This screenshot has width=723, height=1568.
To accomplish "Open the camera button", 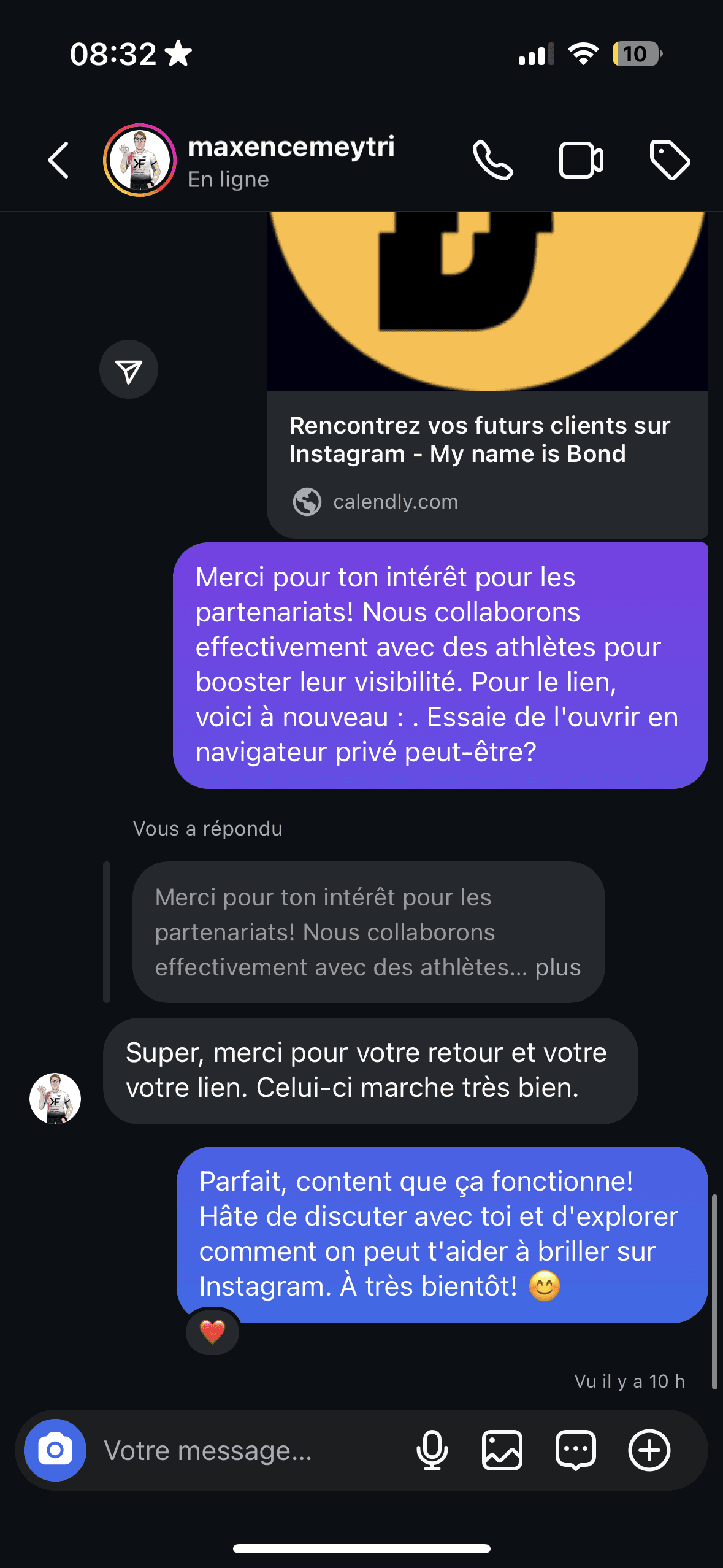I will point(55,1450).
